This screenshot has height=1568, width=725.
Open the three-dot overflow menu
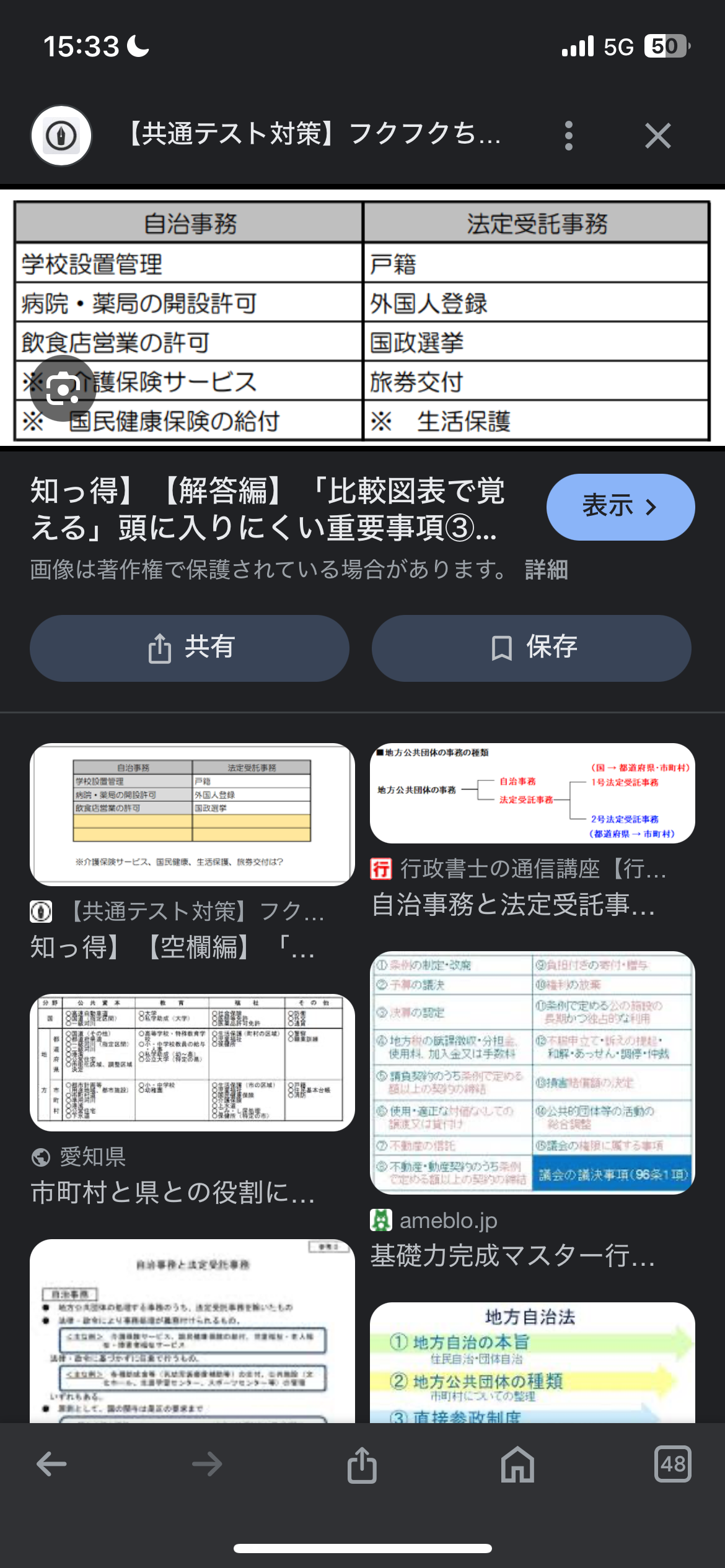[568, 136]
